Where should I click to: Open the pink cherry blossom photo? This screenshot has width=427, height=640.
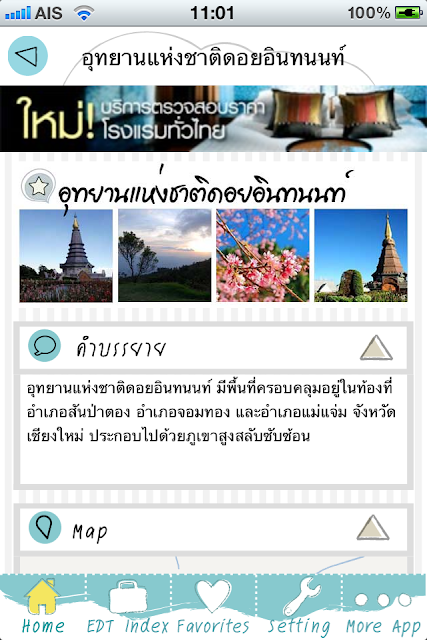[263, 256]
